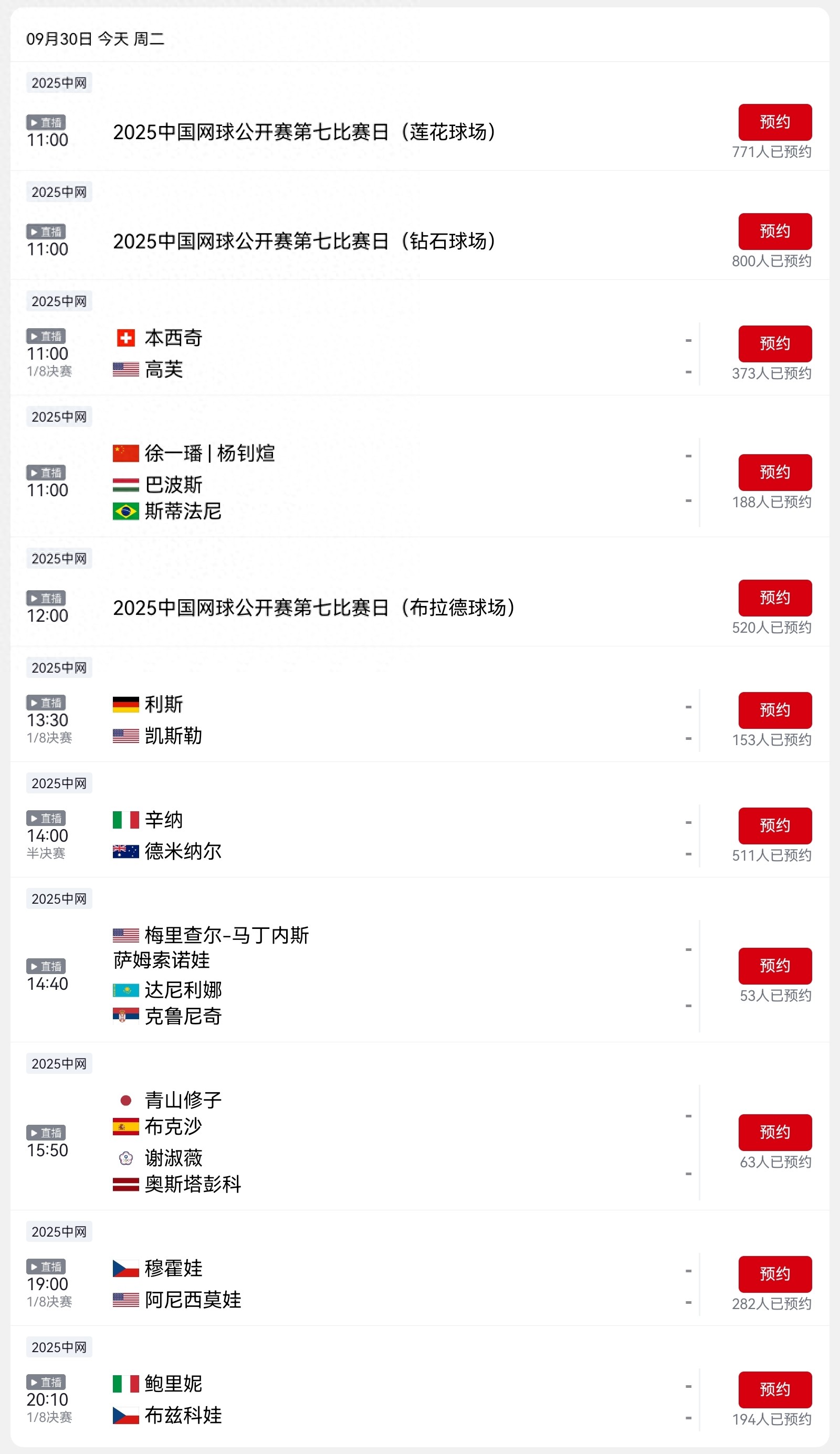Click the 09月30日 今天 周二 date header

(95, 40)
